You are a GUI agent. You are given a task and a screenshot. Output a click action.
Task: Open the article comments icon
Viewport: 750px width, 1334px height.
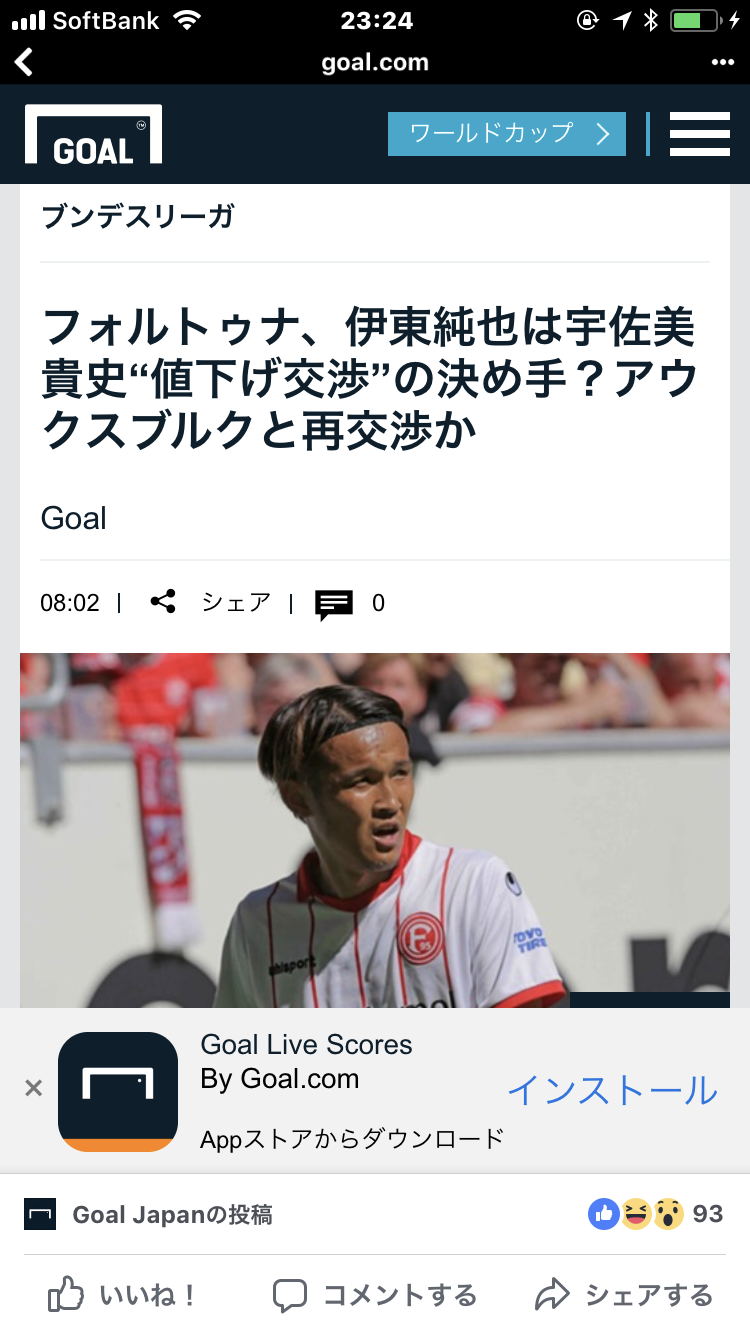pyautogui.click(x=334, y=604)
